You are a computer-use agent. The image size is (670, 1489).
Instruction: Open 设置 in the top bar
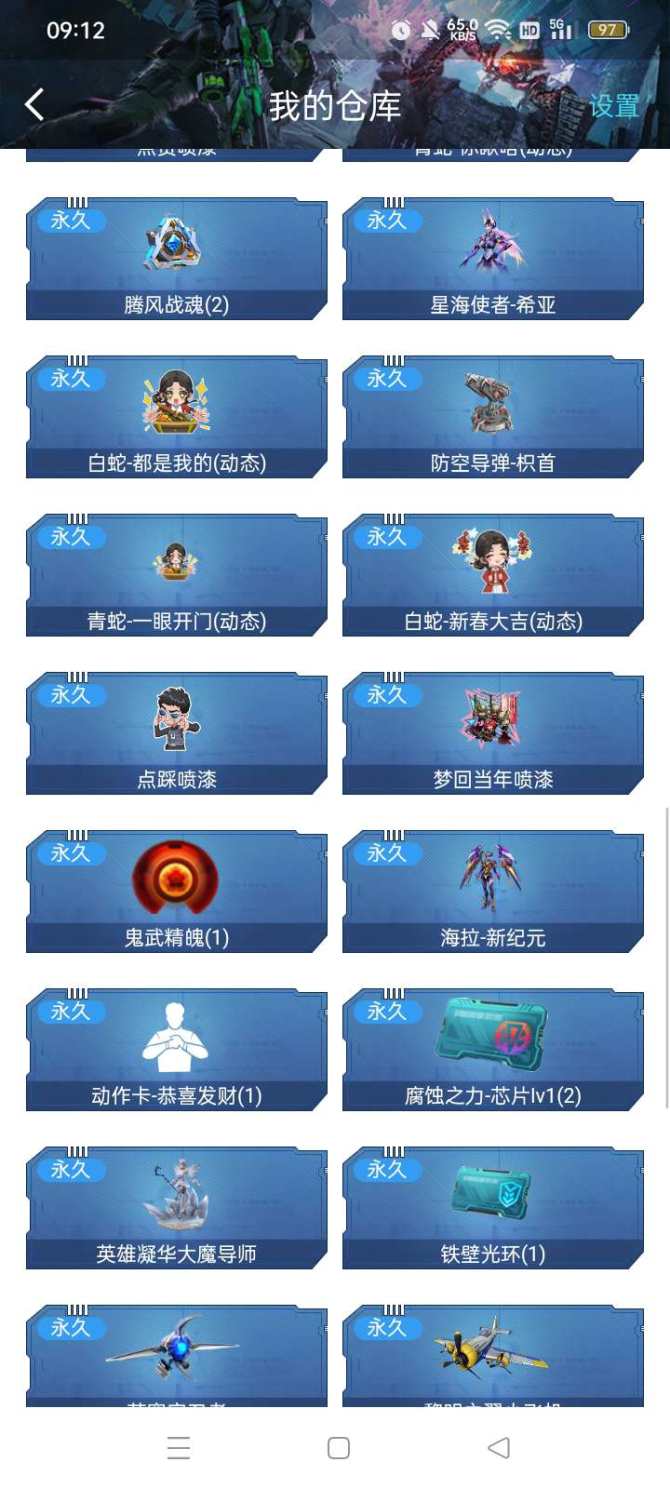pyautogui.click(x=613, y=106)
